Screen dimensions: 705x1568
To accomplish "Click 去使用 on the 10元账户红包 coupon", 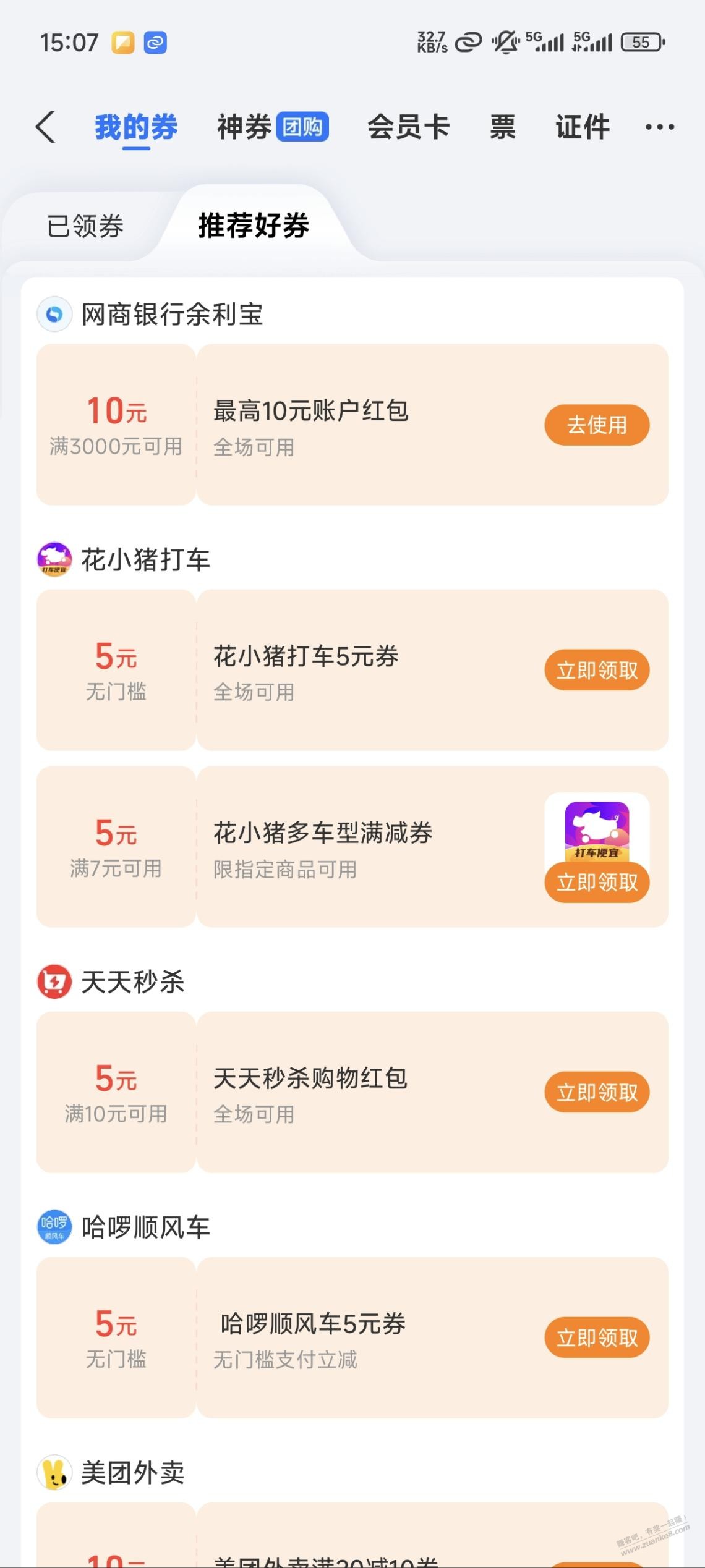I will (x=596, y=425).
